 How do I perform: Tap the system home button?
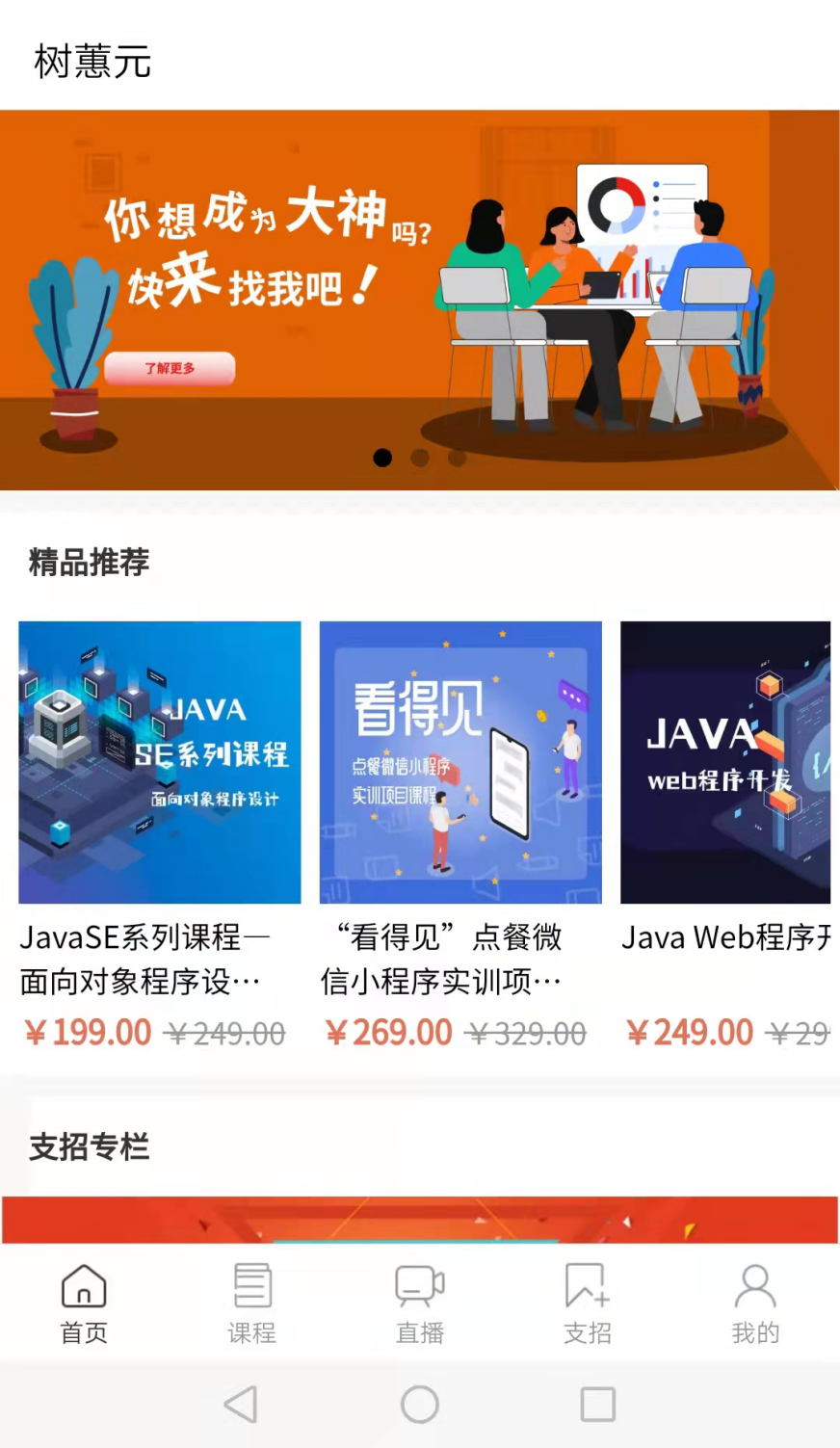click(420, 1404)
